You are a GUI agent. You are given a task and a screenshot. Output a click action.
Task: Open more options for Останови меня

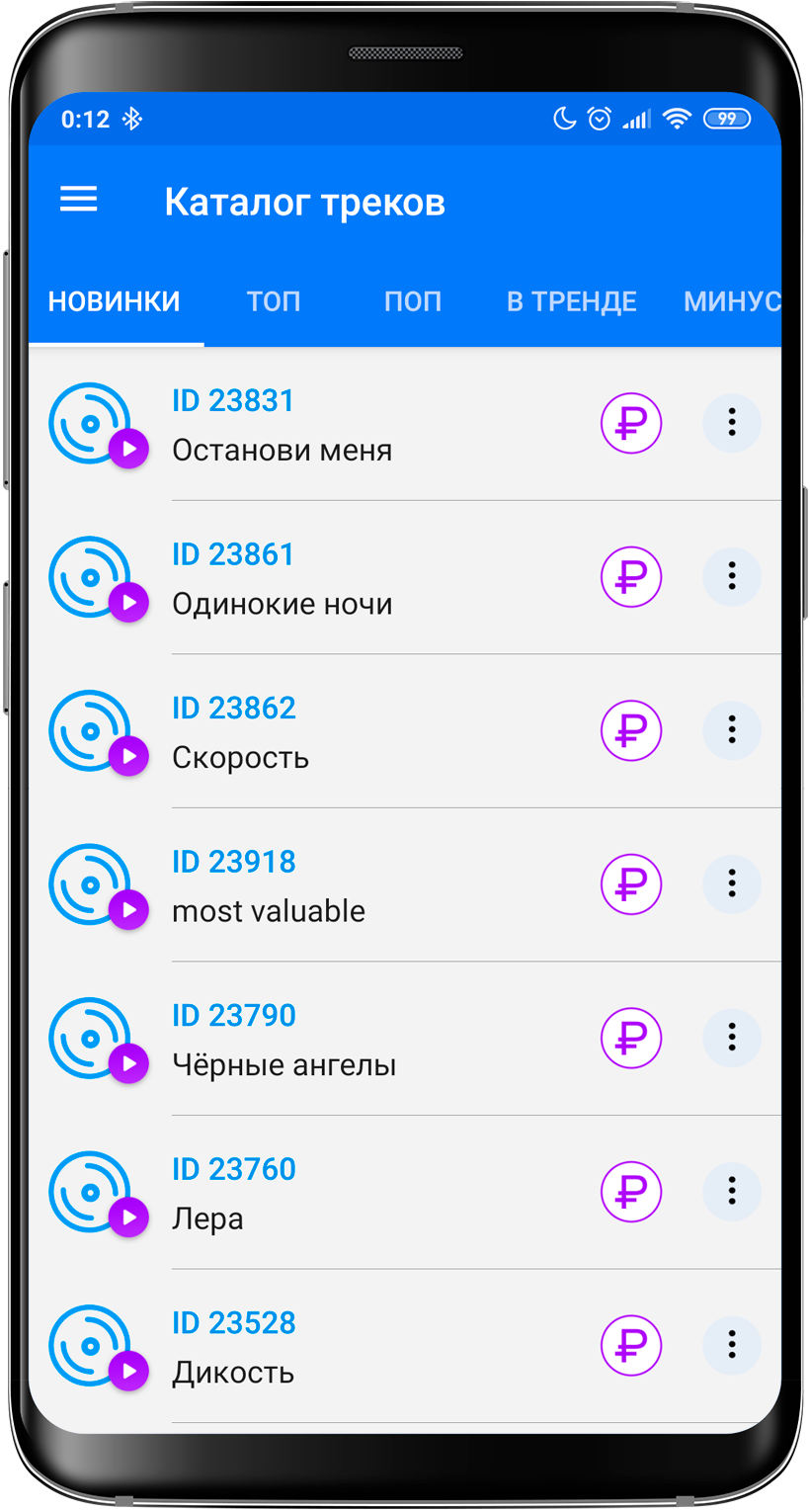pos(732,422)
